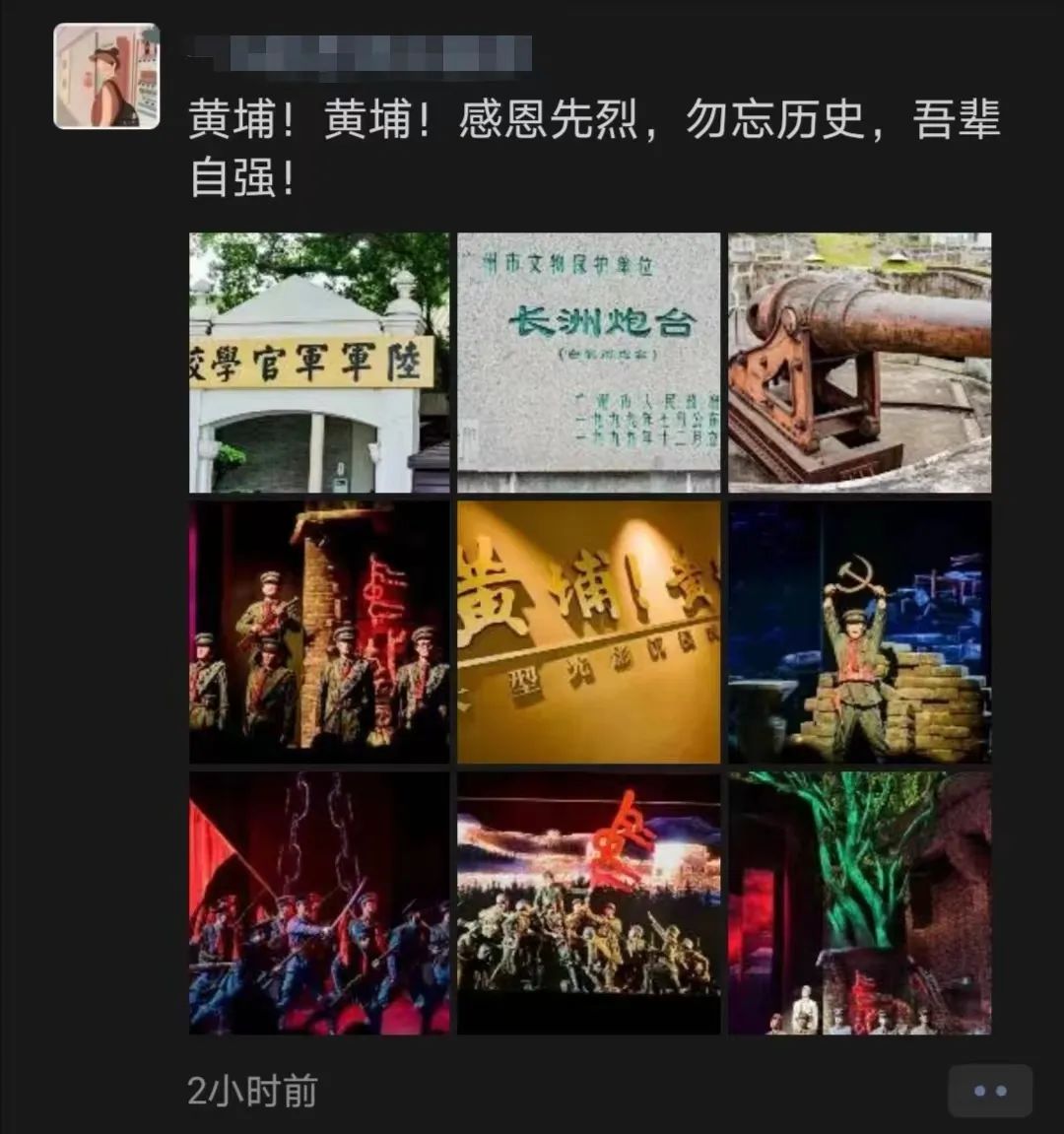View the crowd under red emblem photo
The image size is (1064, 1134).
(589, 902)
